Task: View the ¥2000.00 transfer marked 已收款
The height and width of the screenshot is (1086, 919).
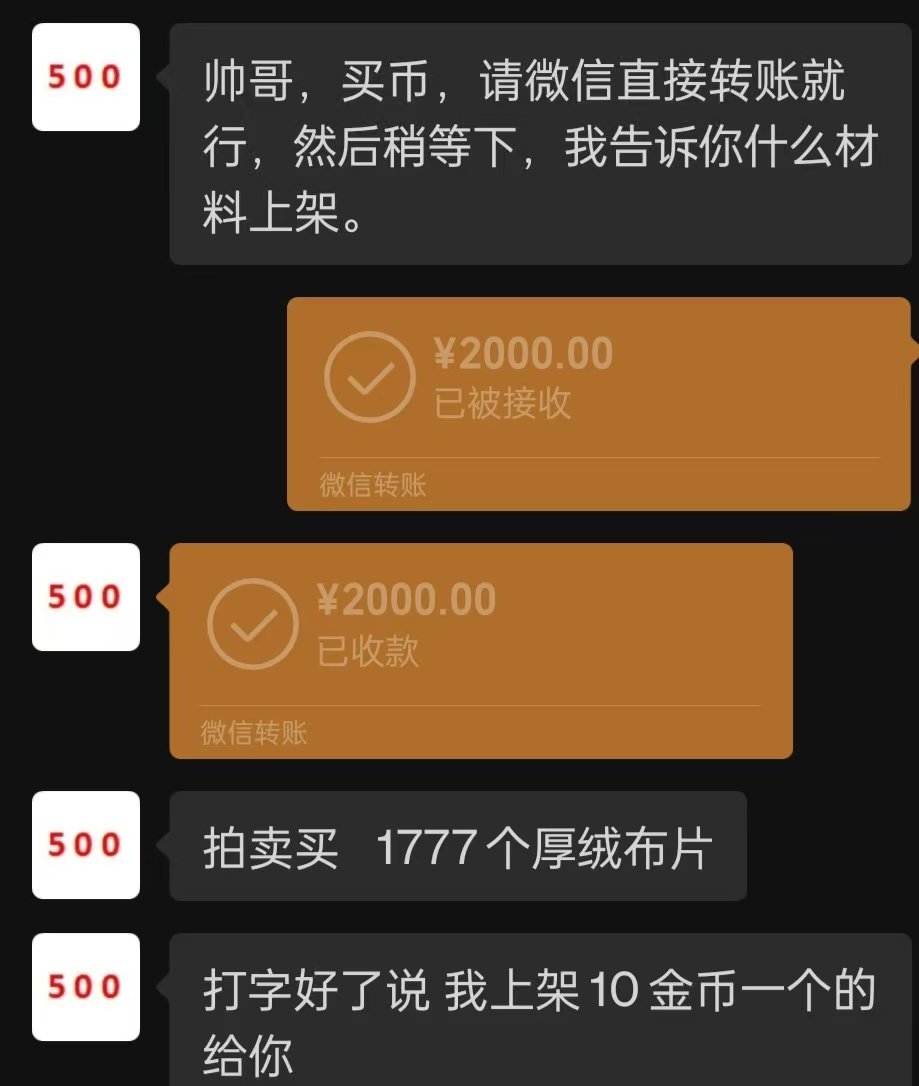Action: coord(480,650)
